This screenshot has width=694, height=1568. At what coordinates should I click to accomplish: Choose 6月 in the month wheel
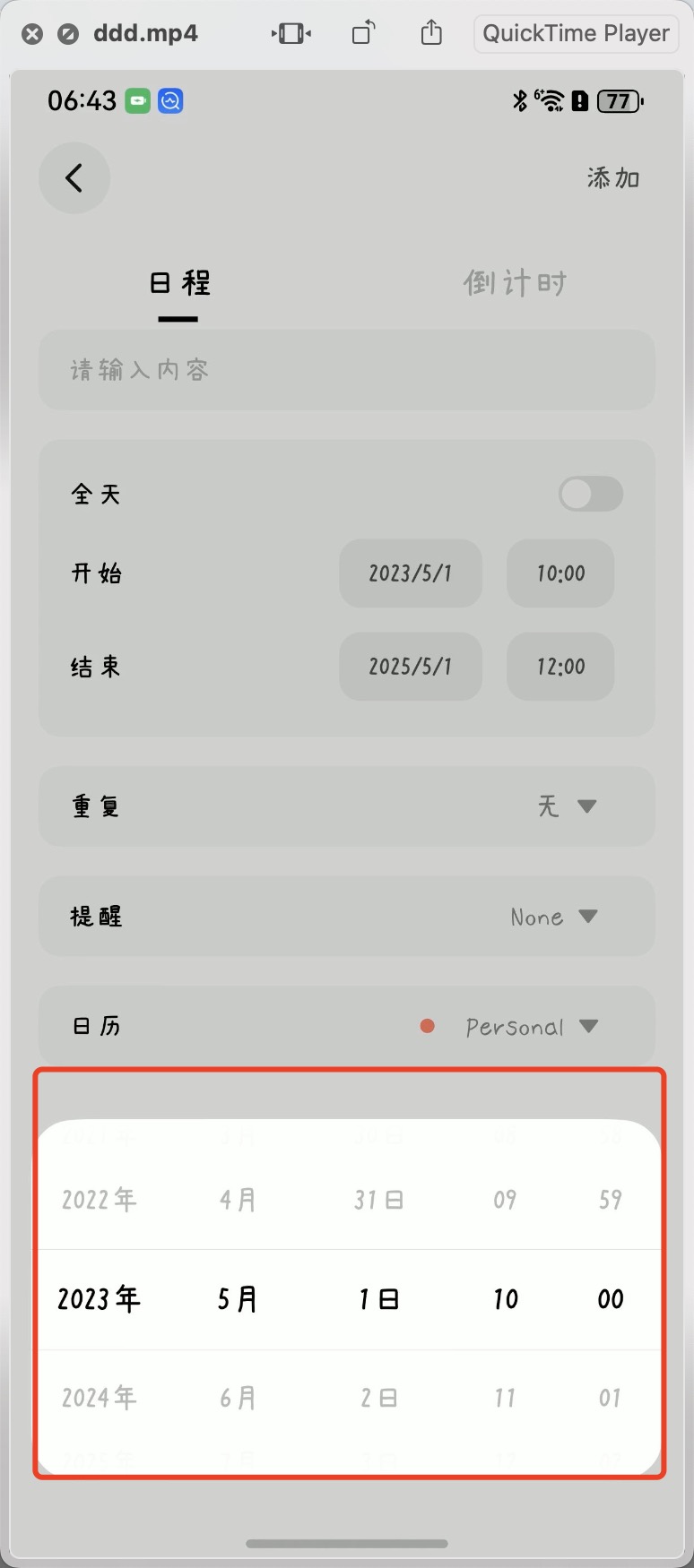pos(239,1398)
